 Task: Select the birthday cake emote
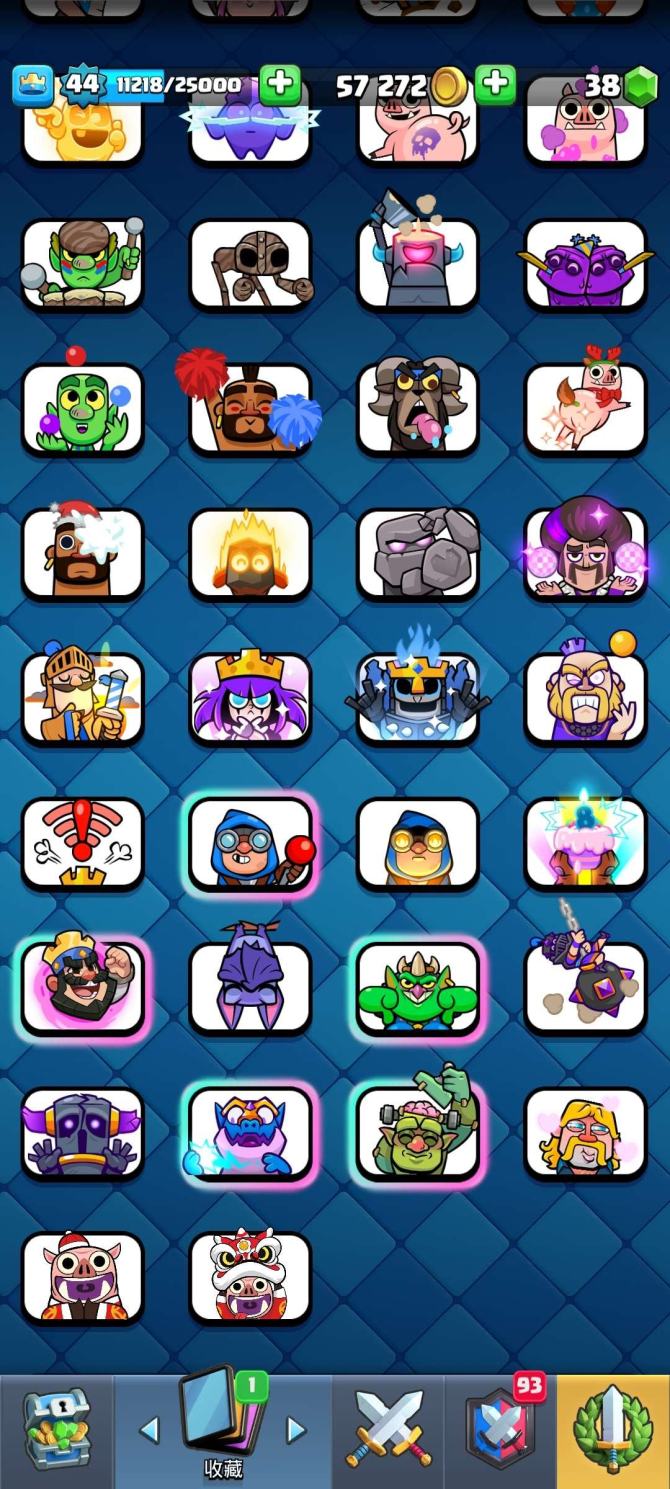pos(586,843)
